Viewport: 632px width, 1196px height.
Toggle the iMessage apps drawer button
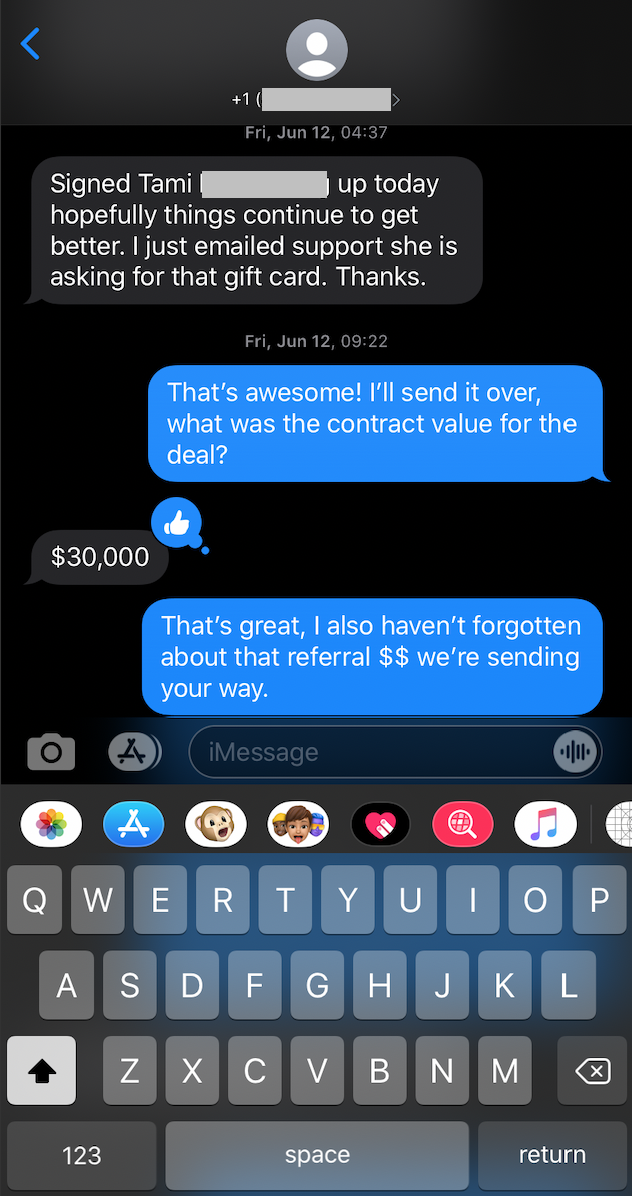click(133, 752)
